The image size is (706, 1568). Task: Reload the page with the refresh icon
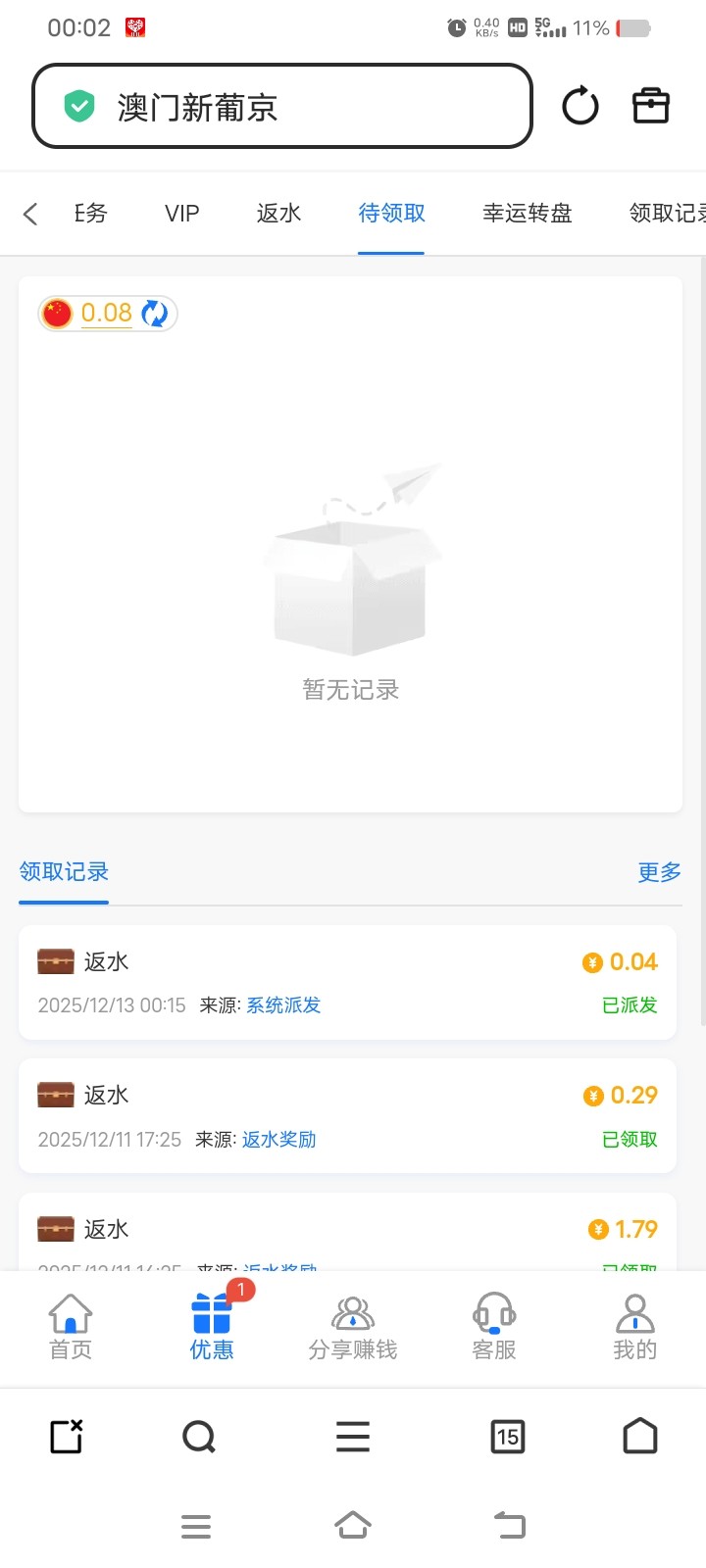(580, 106)
